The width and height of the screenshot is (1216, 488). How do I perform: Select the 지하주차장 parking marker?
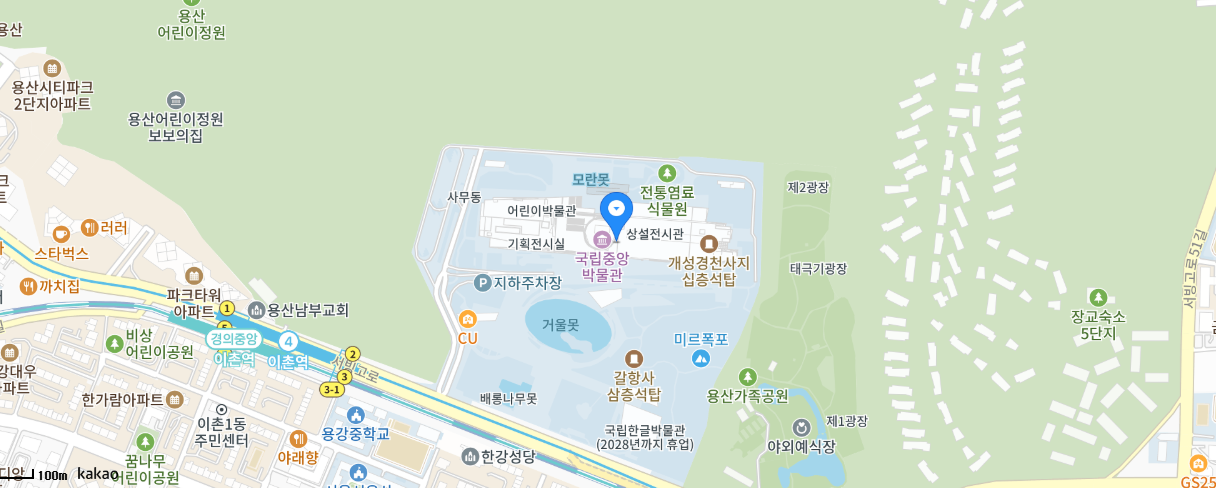tap(483, 284)
